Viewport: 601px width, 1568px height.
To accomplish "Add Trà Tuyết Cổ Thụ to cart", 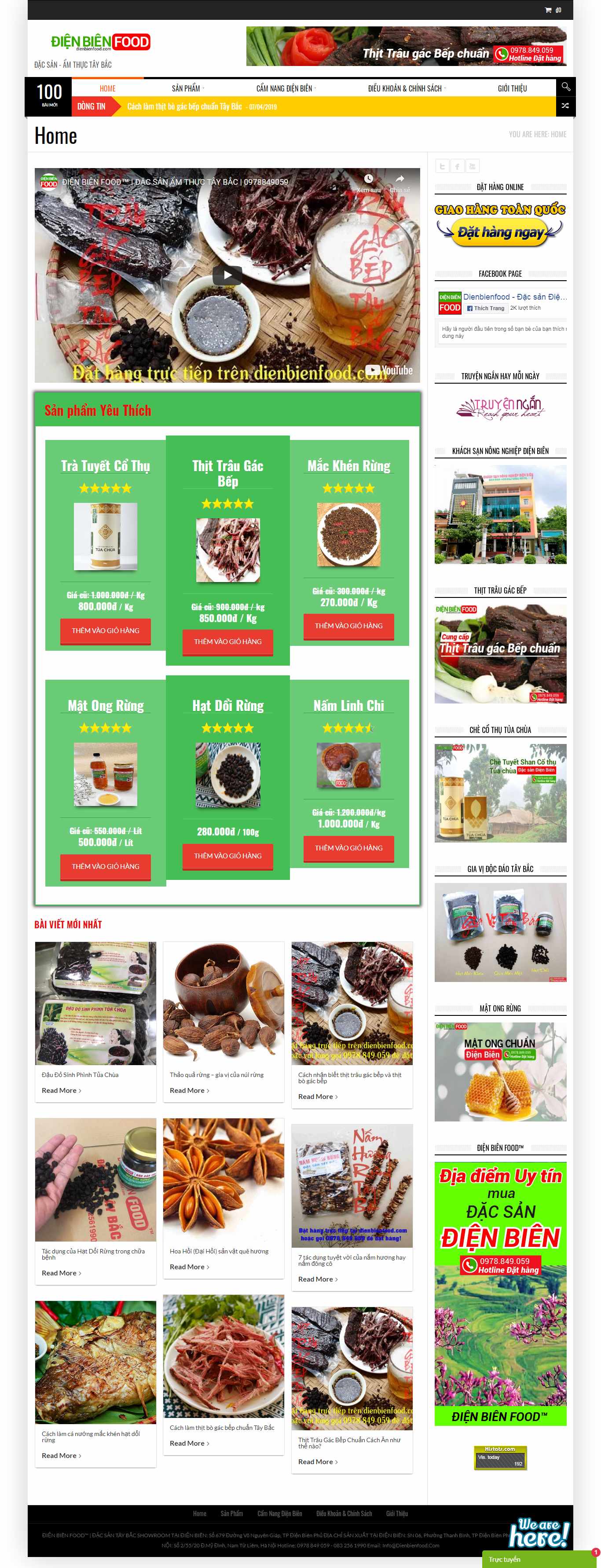I will pyautogui.click(x=105, y=630).
